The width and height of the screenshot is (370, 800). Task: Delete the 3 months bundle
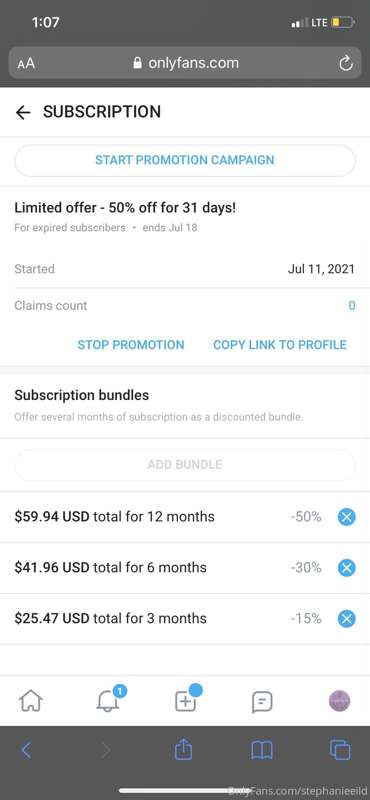[347, 619]
